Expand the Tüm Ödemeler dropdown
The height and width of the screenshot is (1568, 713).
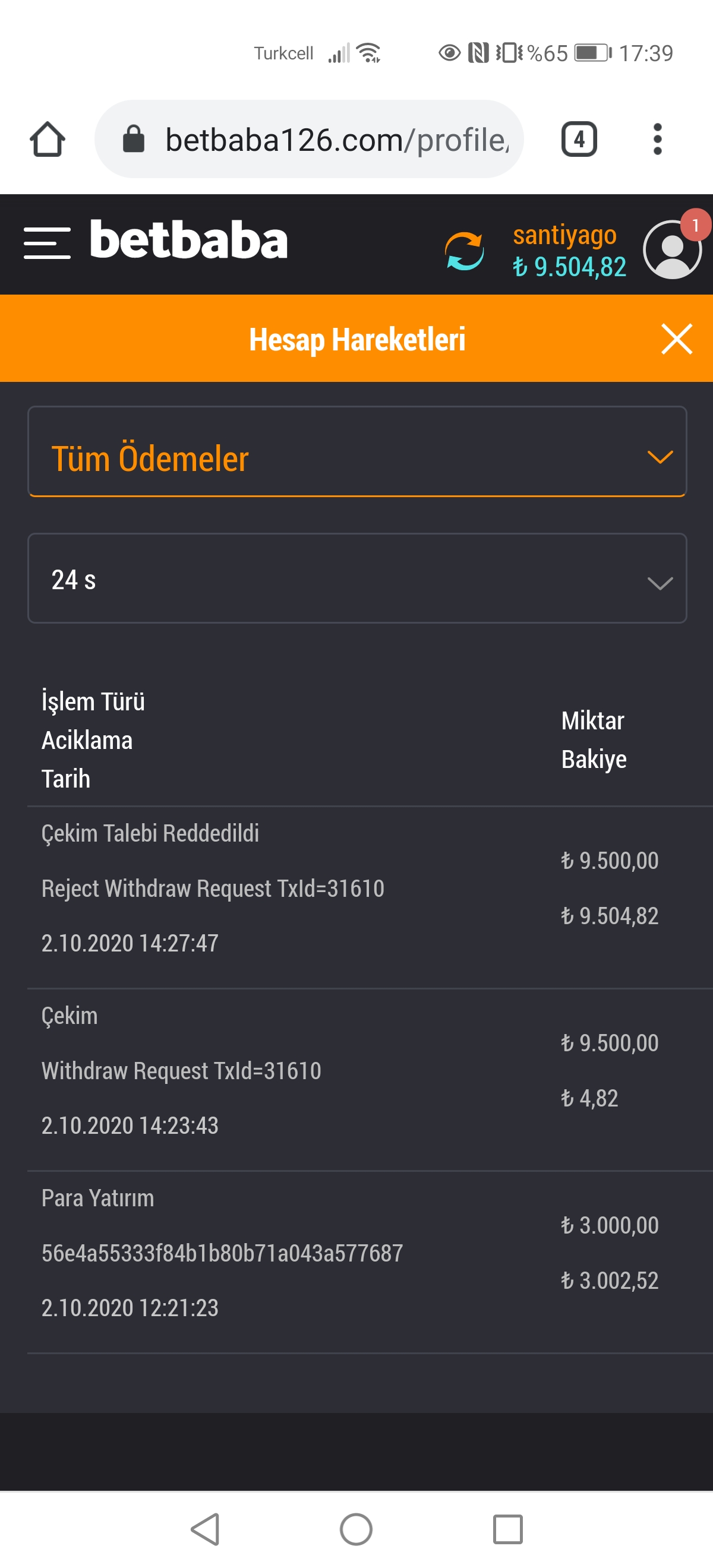[357, 451]
